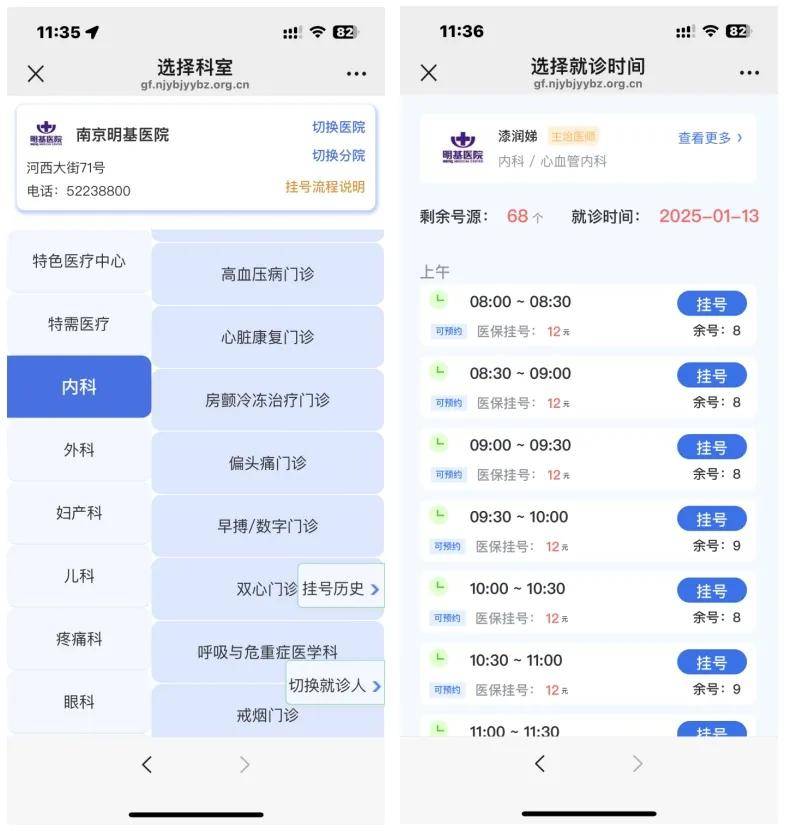Click 挂号 for the 08:00 ~ 08:30 slot
The image size is (785, 831).
click(x=712, y=304)
